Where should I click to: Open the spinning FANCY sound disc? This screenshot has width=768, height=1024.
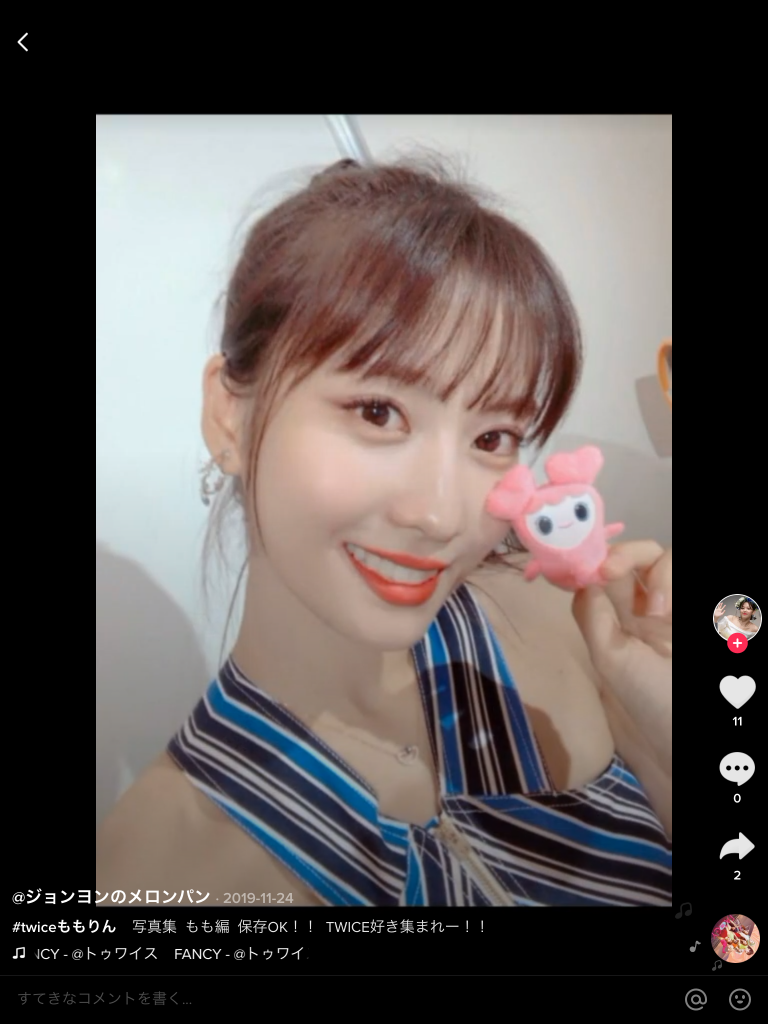click(x=735, y=938)
